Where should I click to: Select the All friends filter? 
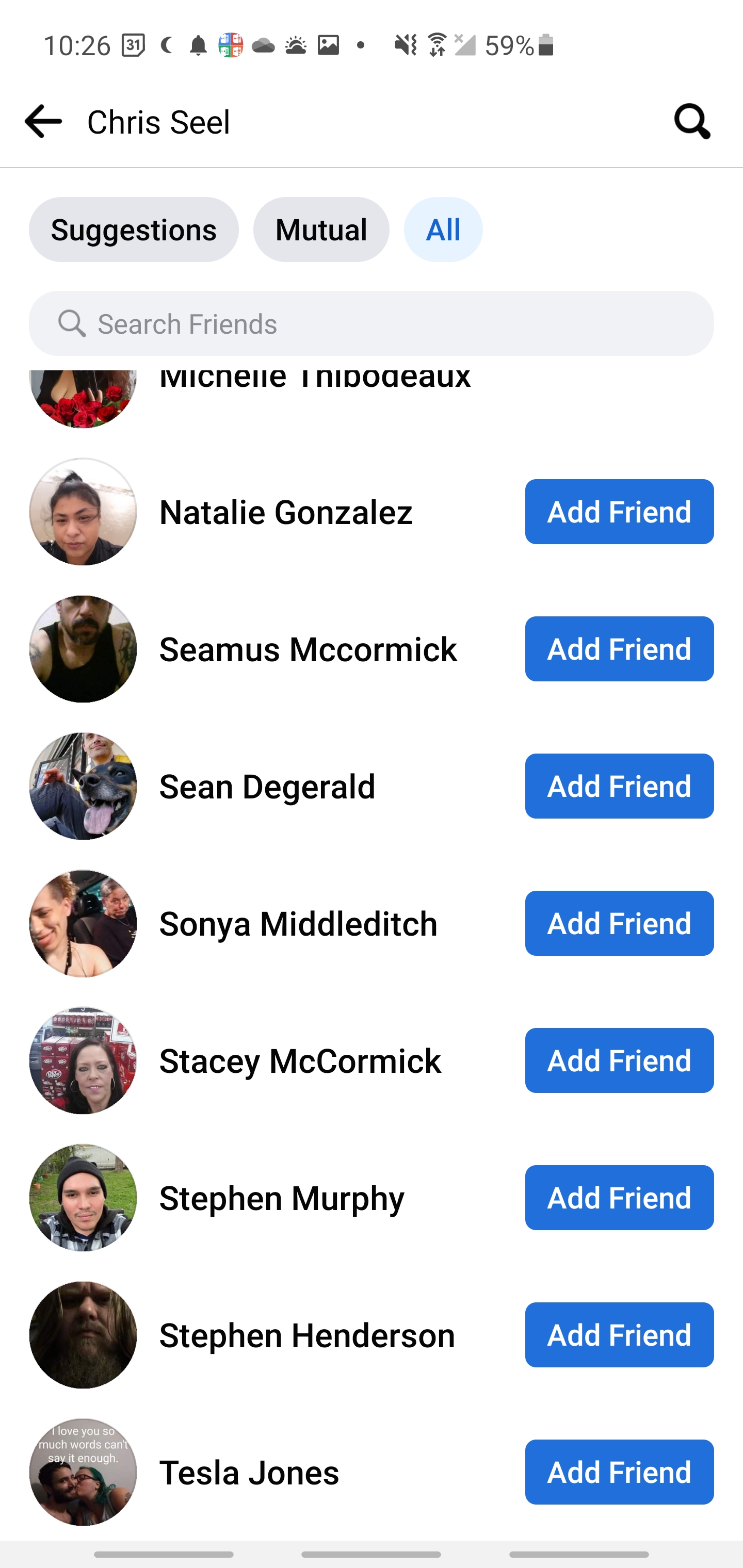click(443, 230)
